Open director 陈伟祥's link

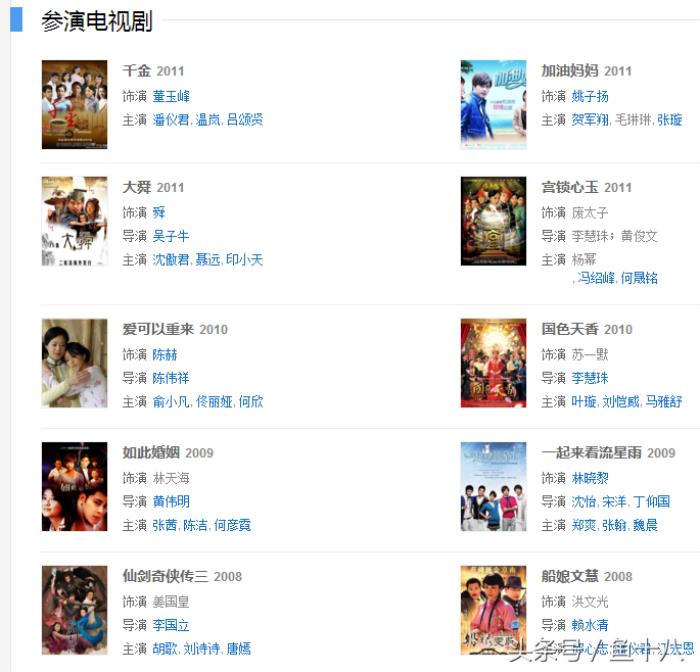(x=171, y=378)
